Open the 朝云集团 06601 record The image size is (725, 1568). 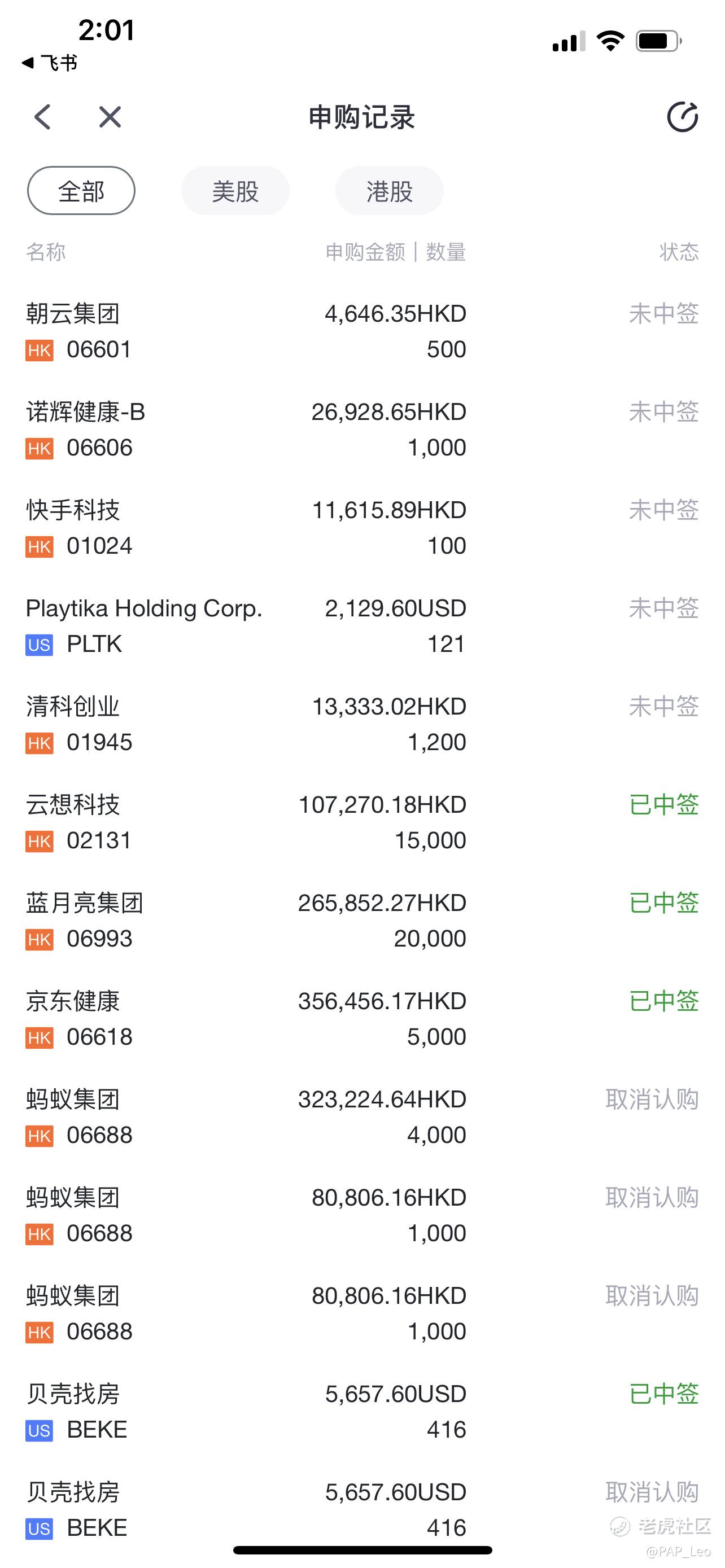pyautogui.click(x=362, y=331)
